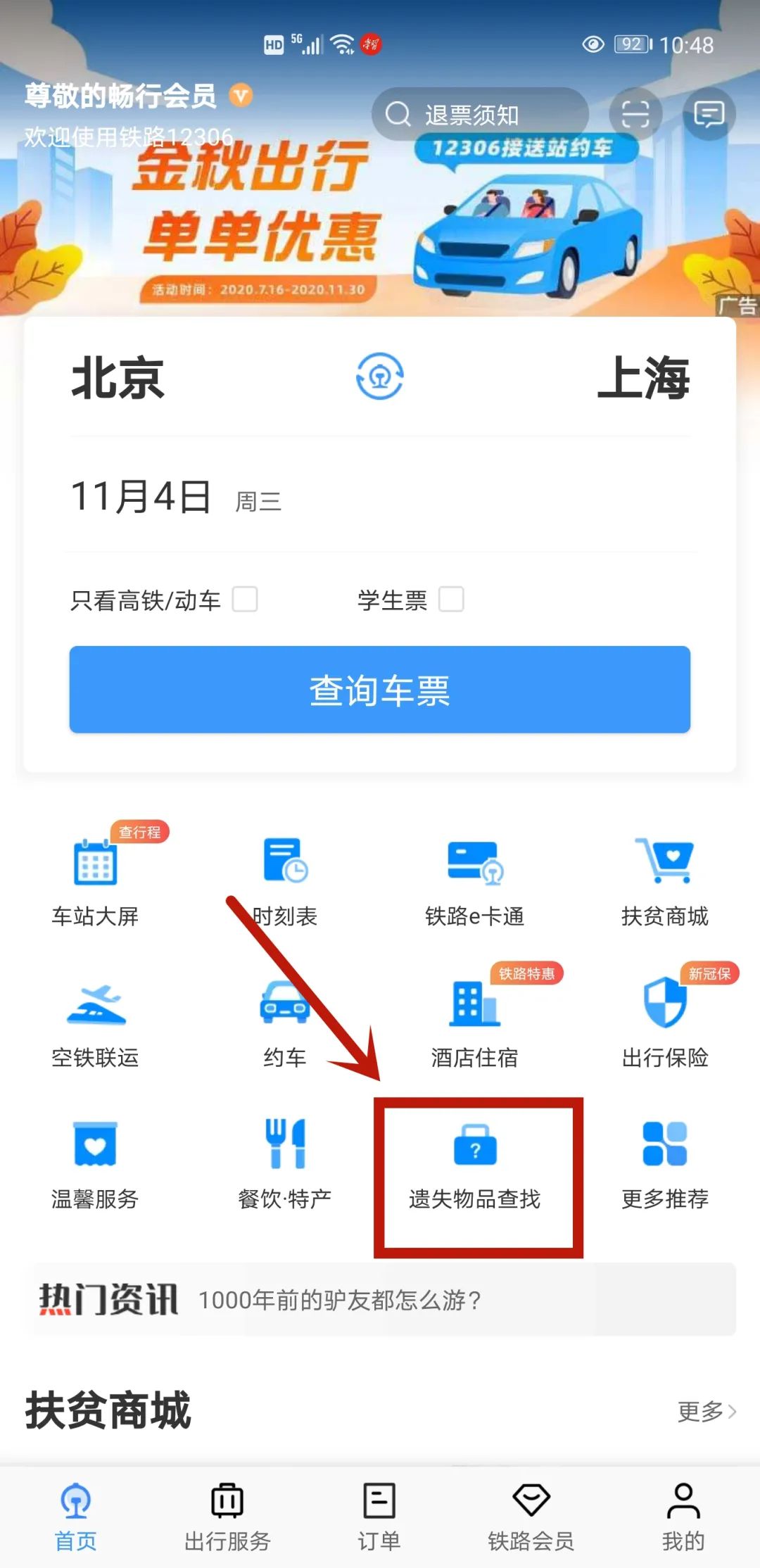
Task: Open 车站大屏
Action: click(x=95, y=880)
